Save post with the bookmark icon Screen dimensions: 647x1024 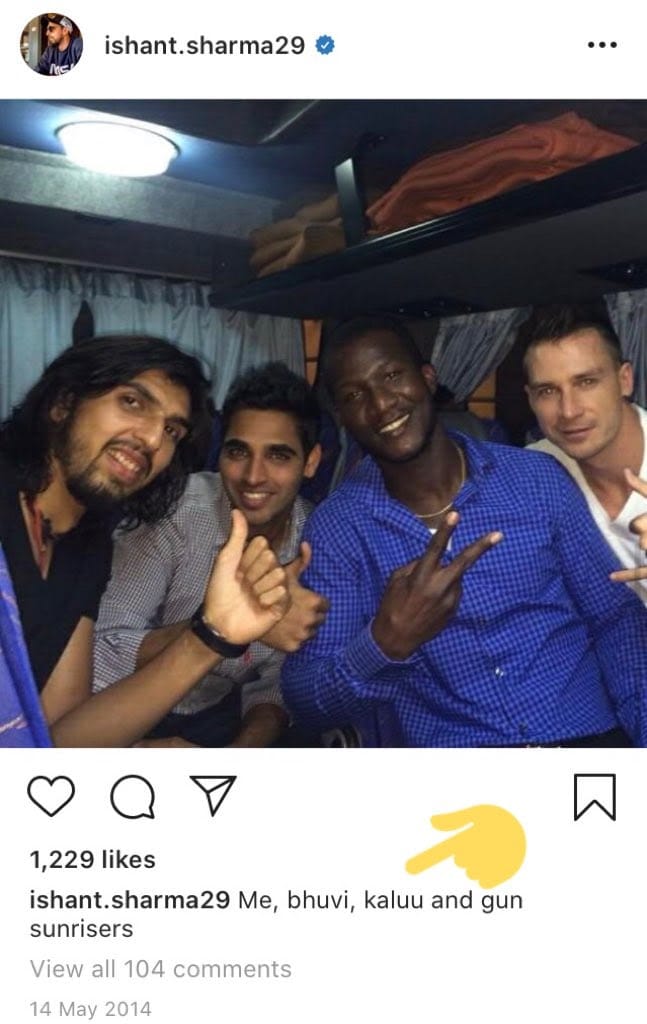(594, 798)
